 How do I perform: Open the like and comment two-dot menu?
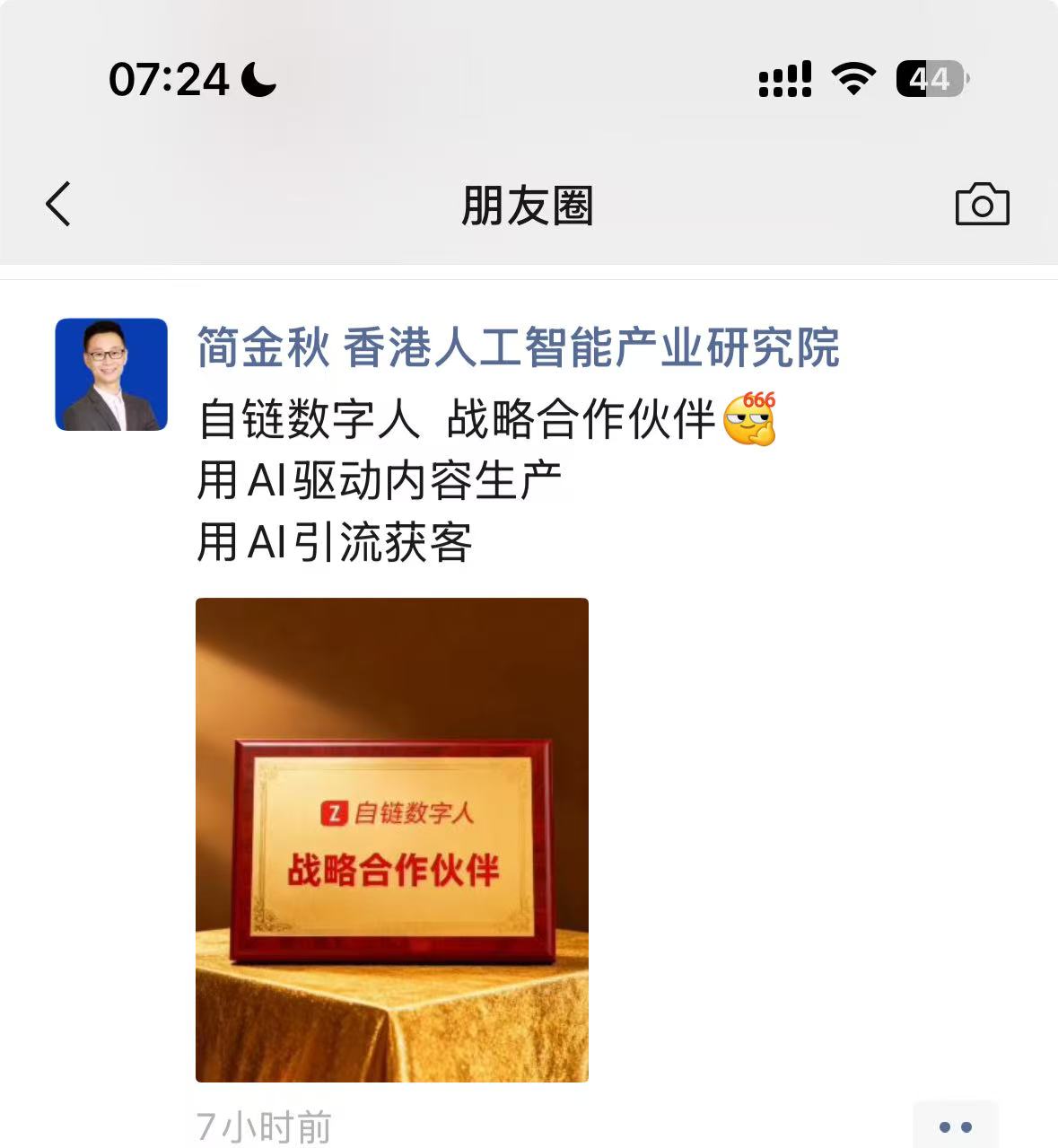click(x=955, y=1126)
